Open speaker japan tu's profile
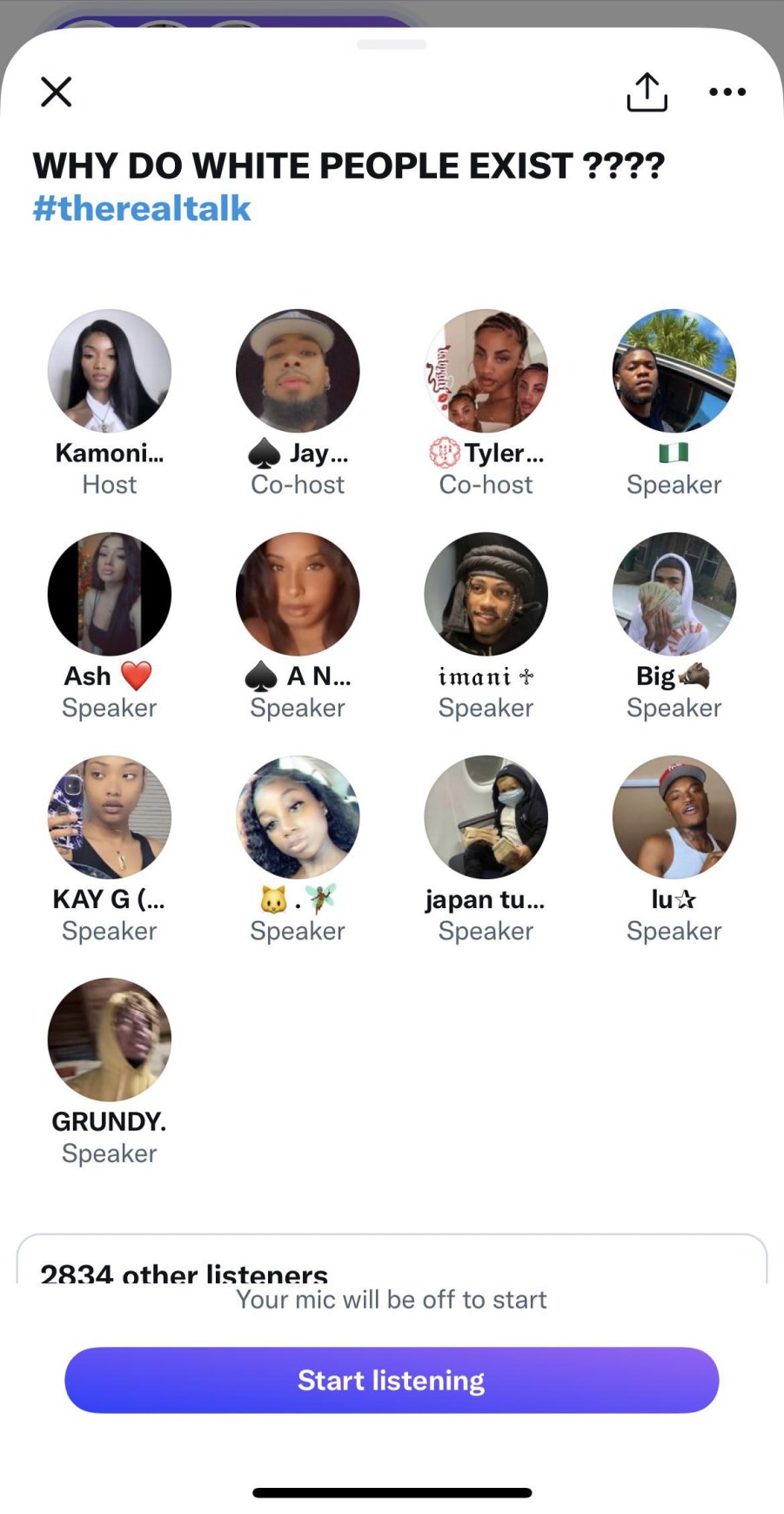784x1514 pixels. tap(486, 817)
